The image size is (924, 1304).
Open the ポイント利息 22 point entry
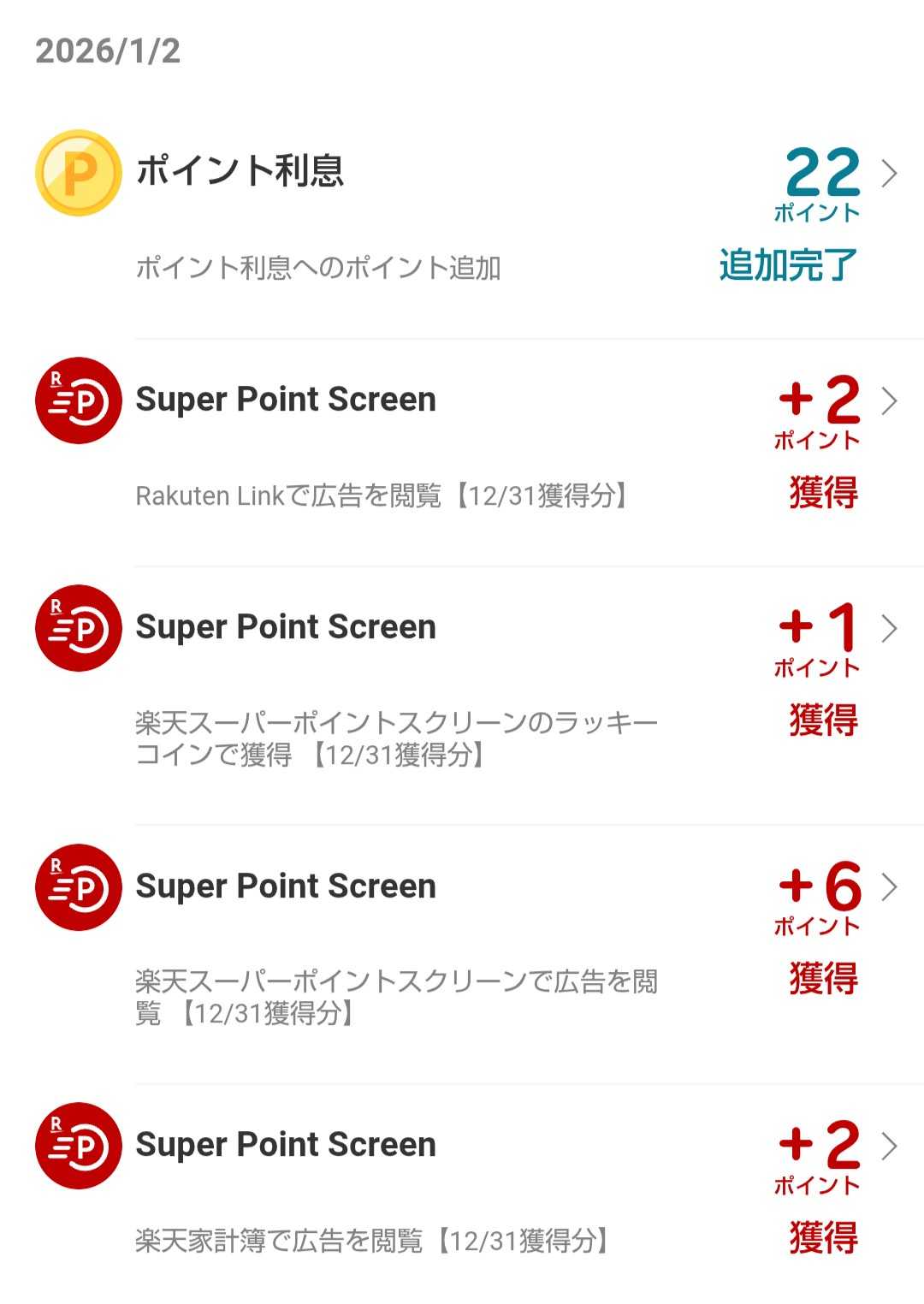click(462, 214)
